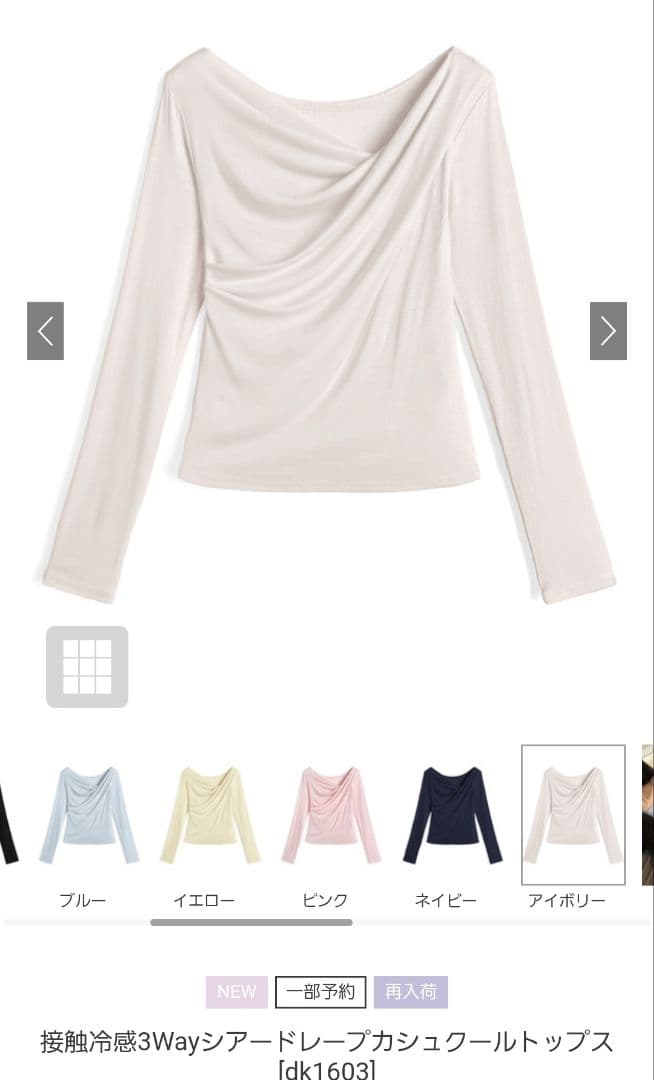Show the previous product image
654x1080 pixels.
pyautogui.click(x=45, y=331)
